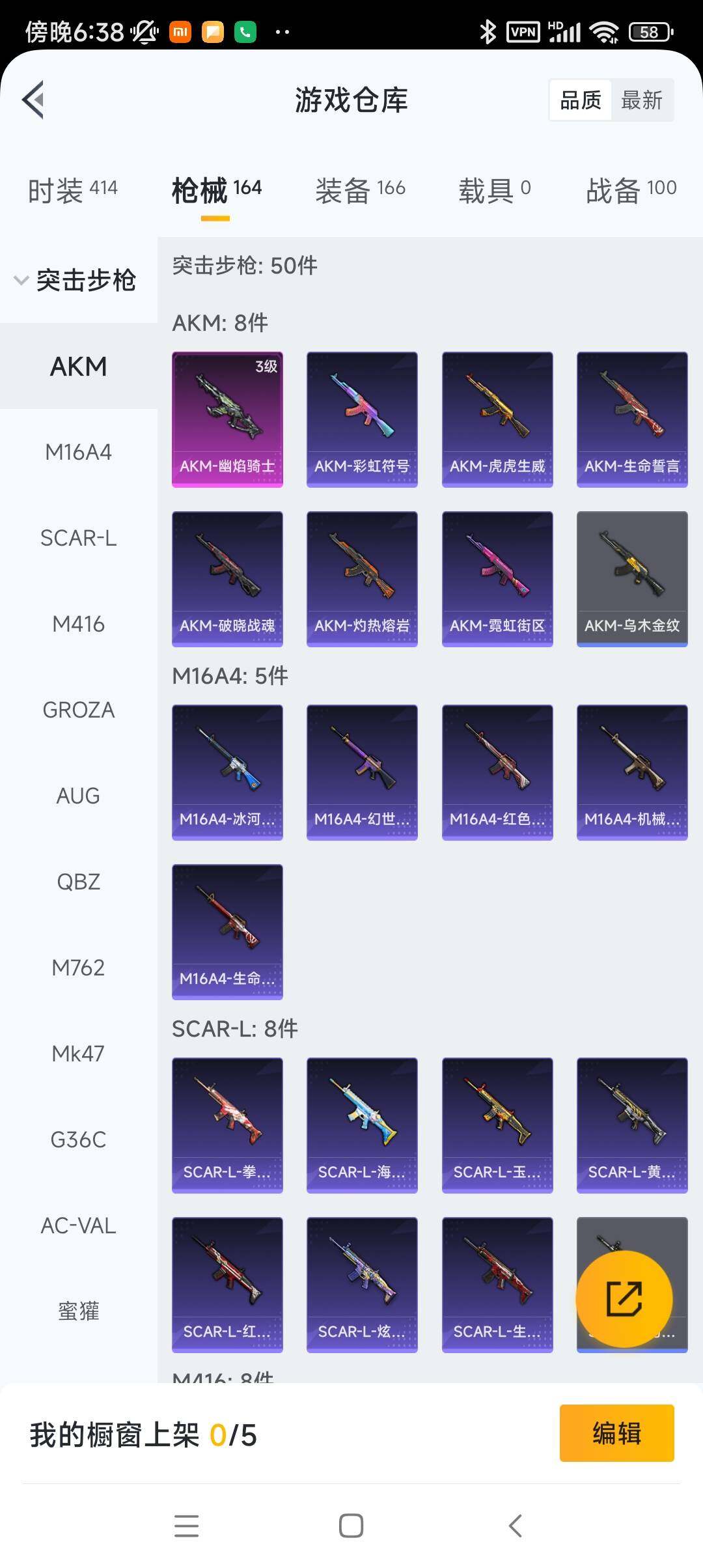
Task: Open the AKM-幽焰骑士 skin card
Action: [x=227, y=419]
